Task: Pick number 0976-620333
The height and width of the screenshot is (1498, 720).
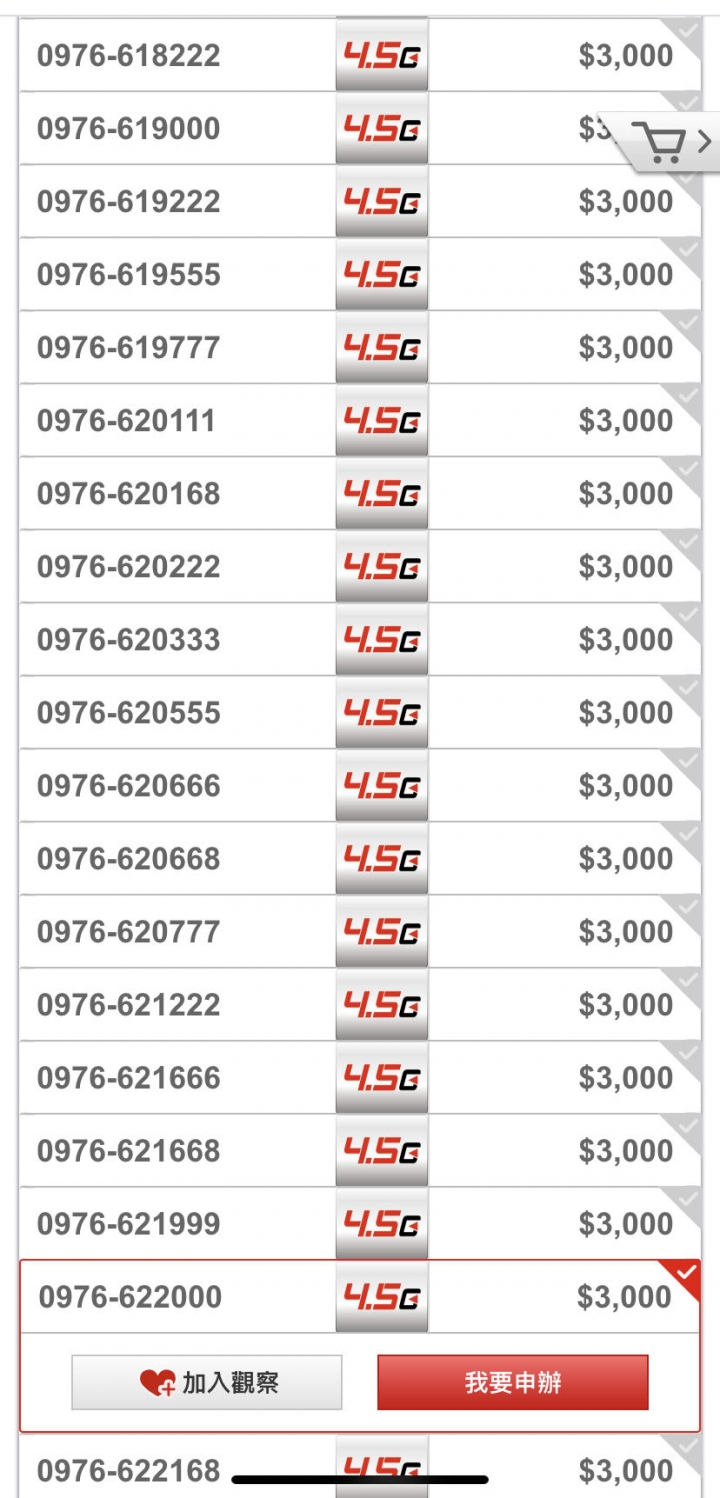Action: 360,639
